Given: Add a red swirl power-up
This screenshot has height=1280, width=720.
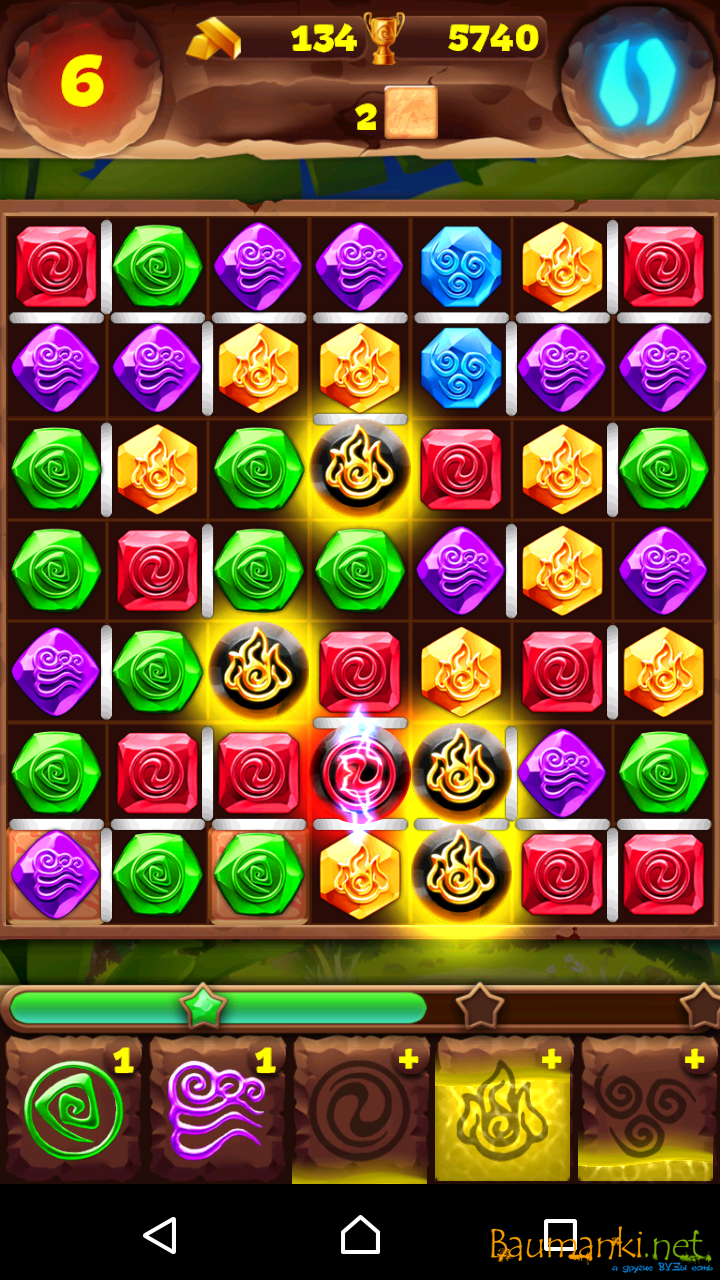Looking at the screenshot, I should click(360, 1110).
